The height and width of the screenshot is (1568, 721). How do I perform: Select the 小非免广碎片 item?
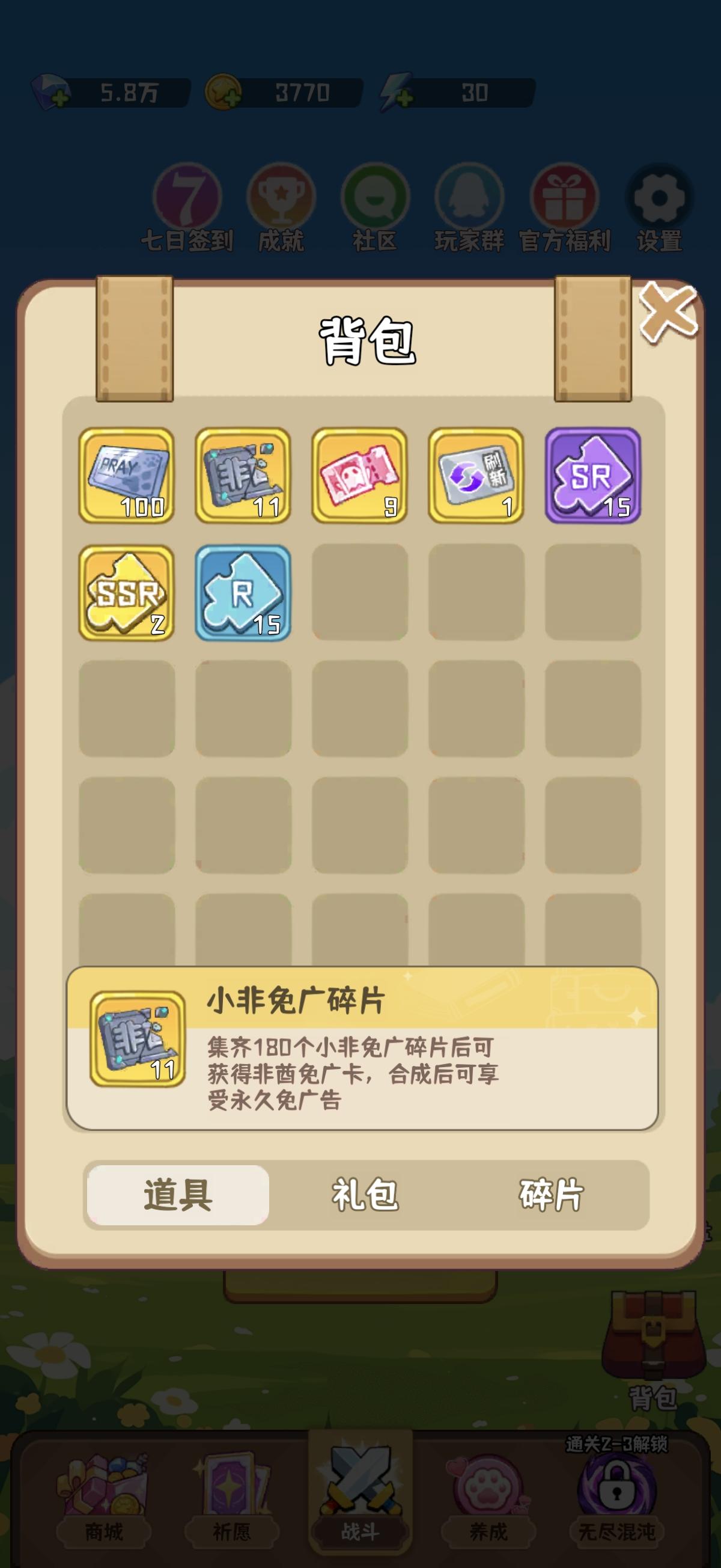click(x=243, y=478)
